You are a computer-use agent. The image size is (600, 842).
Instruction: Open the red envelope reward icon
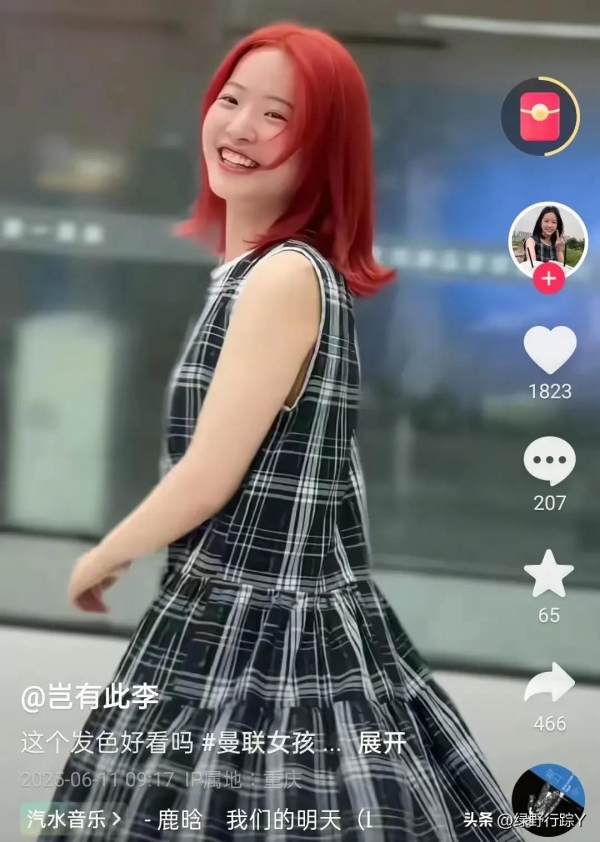(x=540, y=116)
